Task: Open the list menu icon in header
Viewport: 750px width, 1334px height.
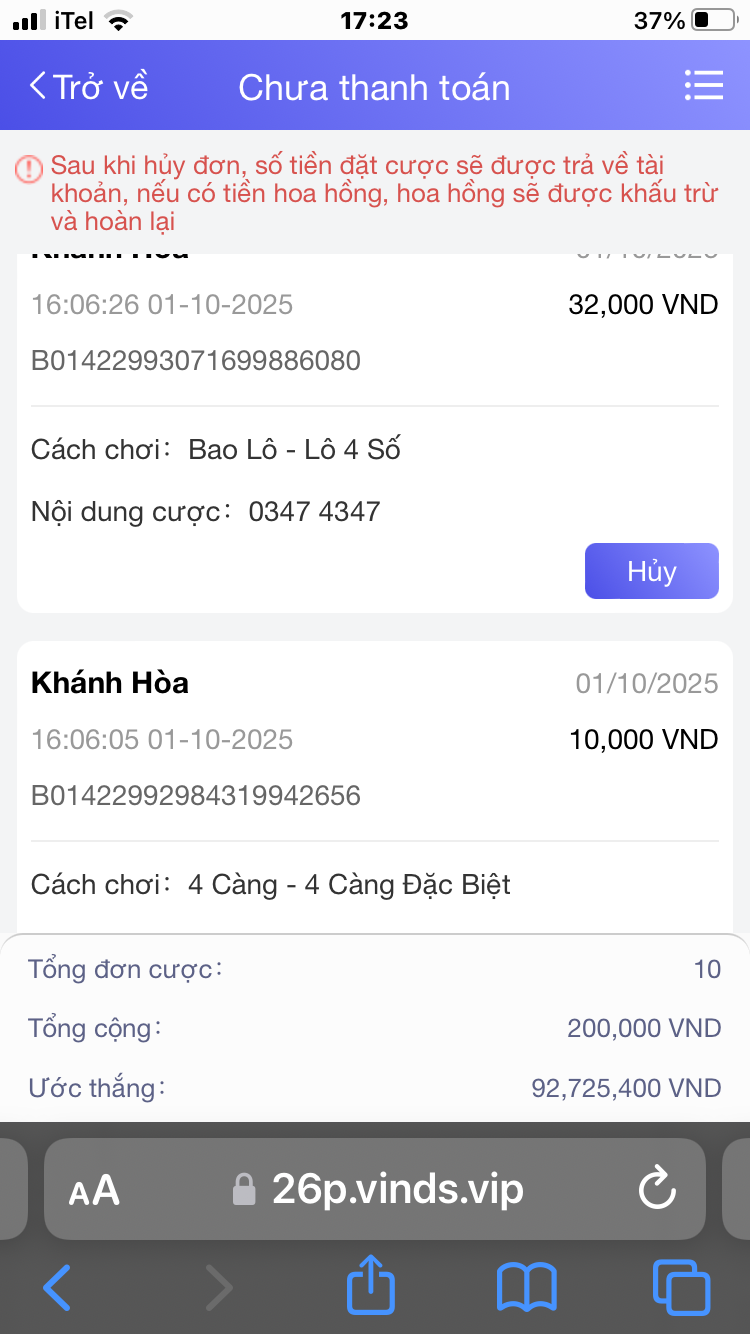Action: (703, 86)
